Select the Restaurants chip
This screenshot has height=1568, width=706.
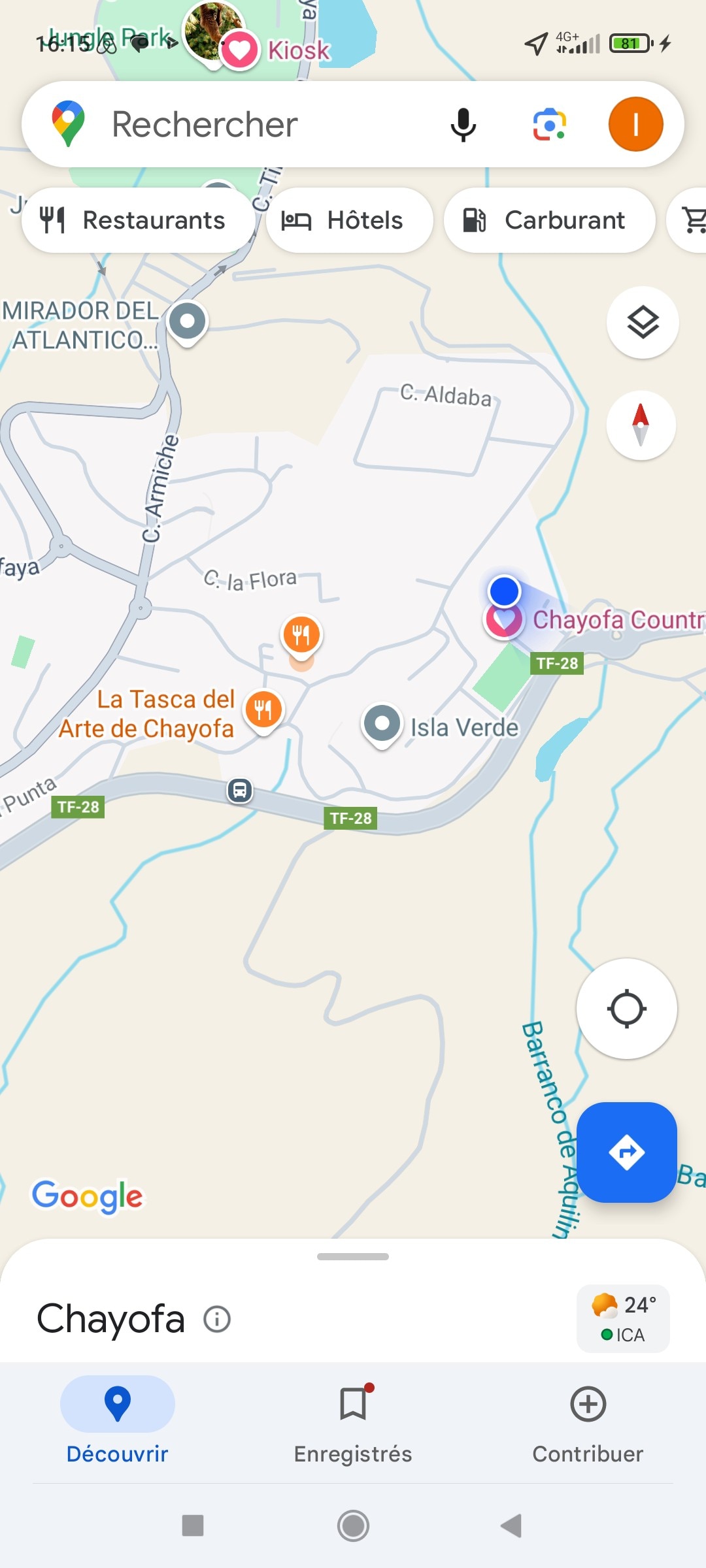point(138,220)
